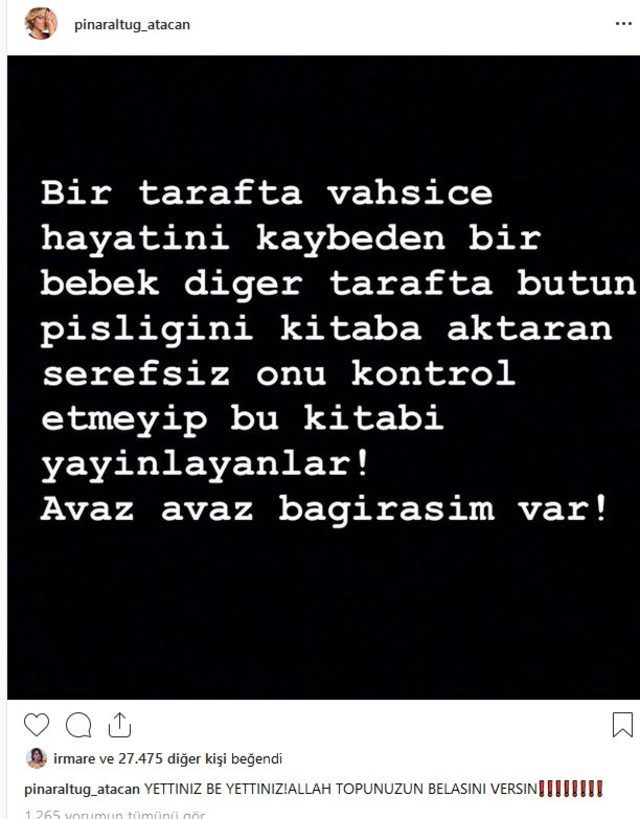Open the black text image post
The width and height of the screenshot is (640, 819).
(322, 377)
